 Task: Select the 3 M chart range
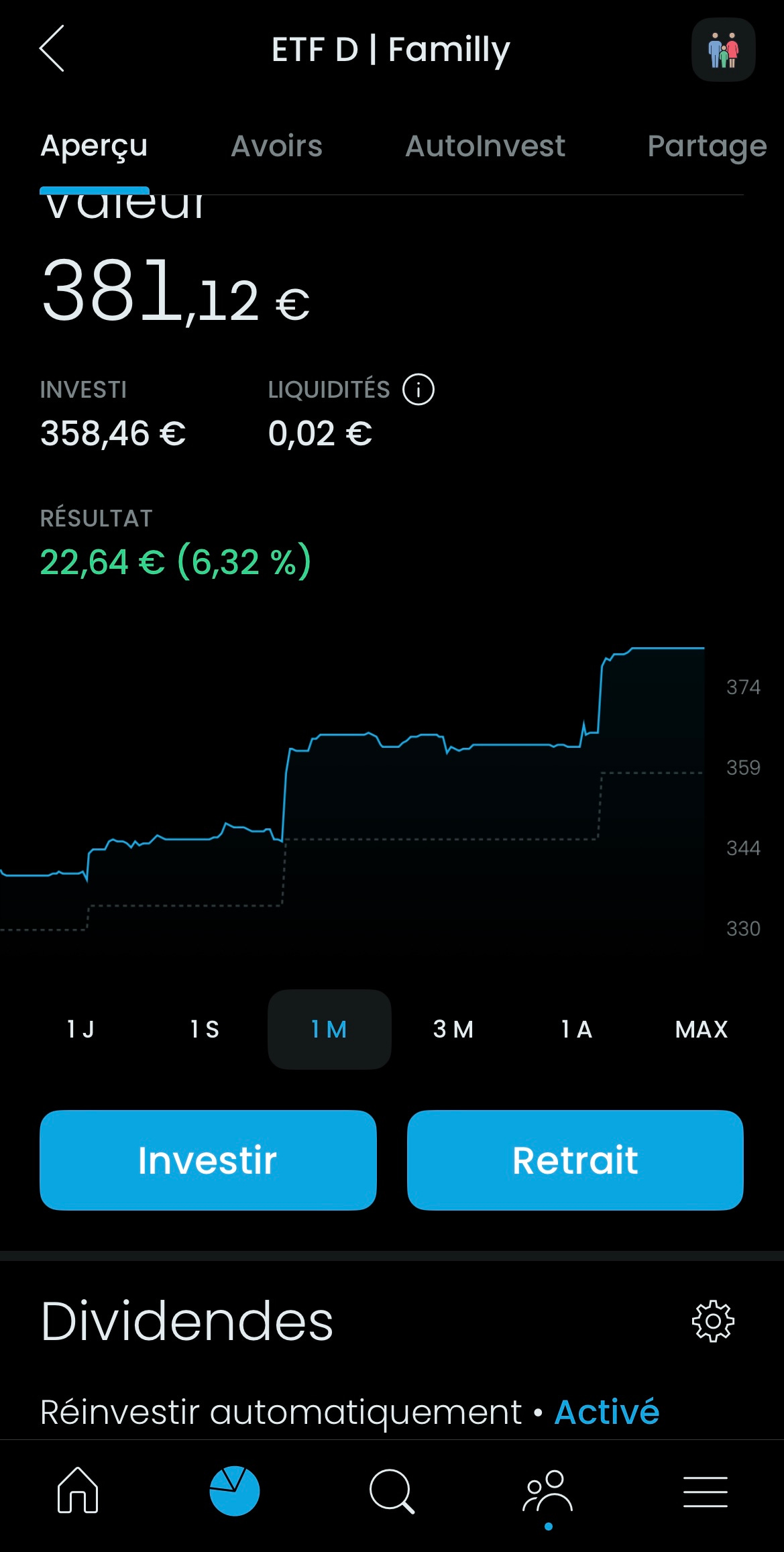(x=453, y=1029)
